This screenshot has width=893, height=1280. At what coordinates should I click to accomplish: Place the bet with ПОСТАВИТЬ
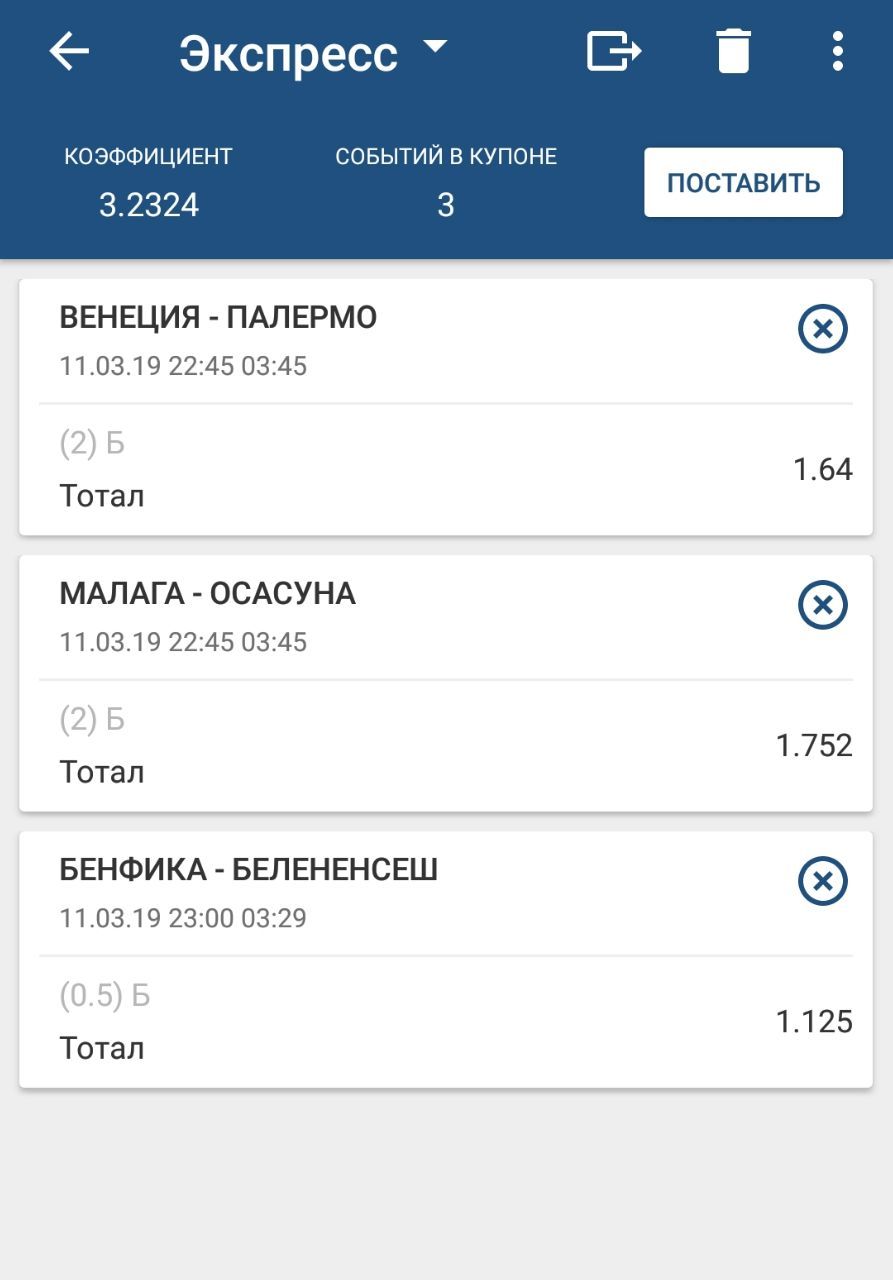(743, 183)
